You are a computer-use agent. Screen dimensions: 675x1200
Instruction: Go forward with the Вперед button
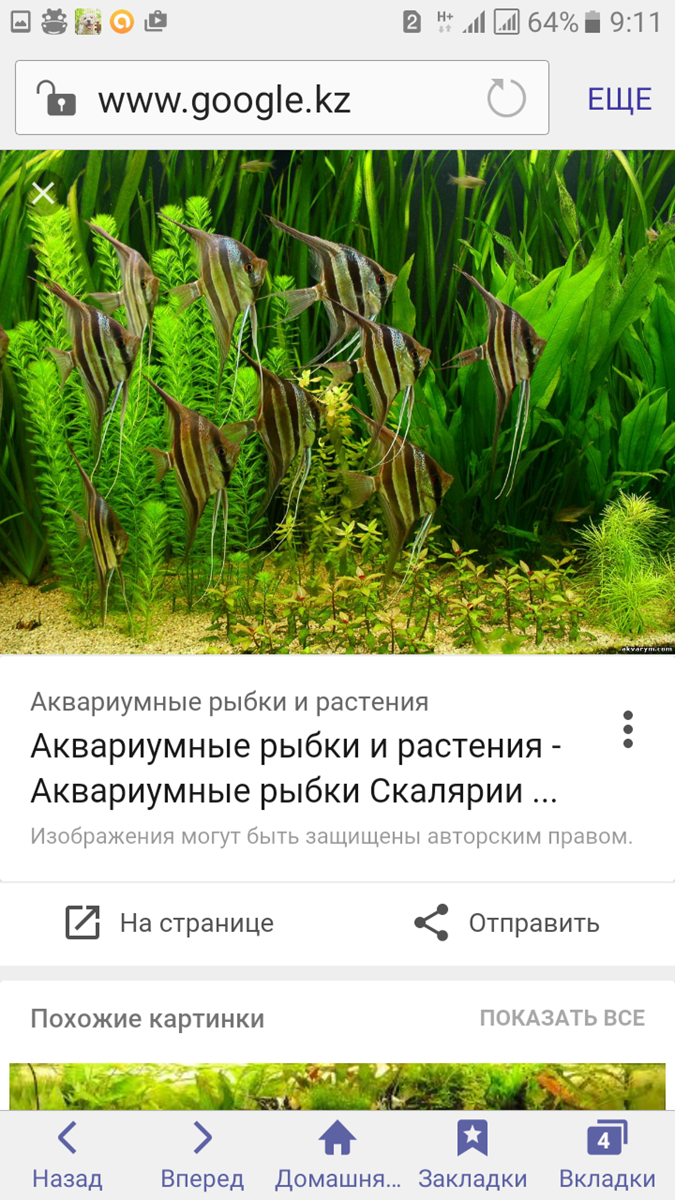coord(202,1155)
